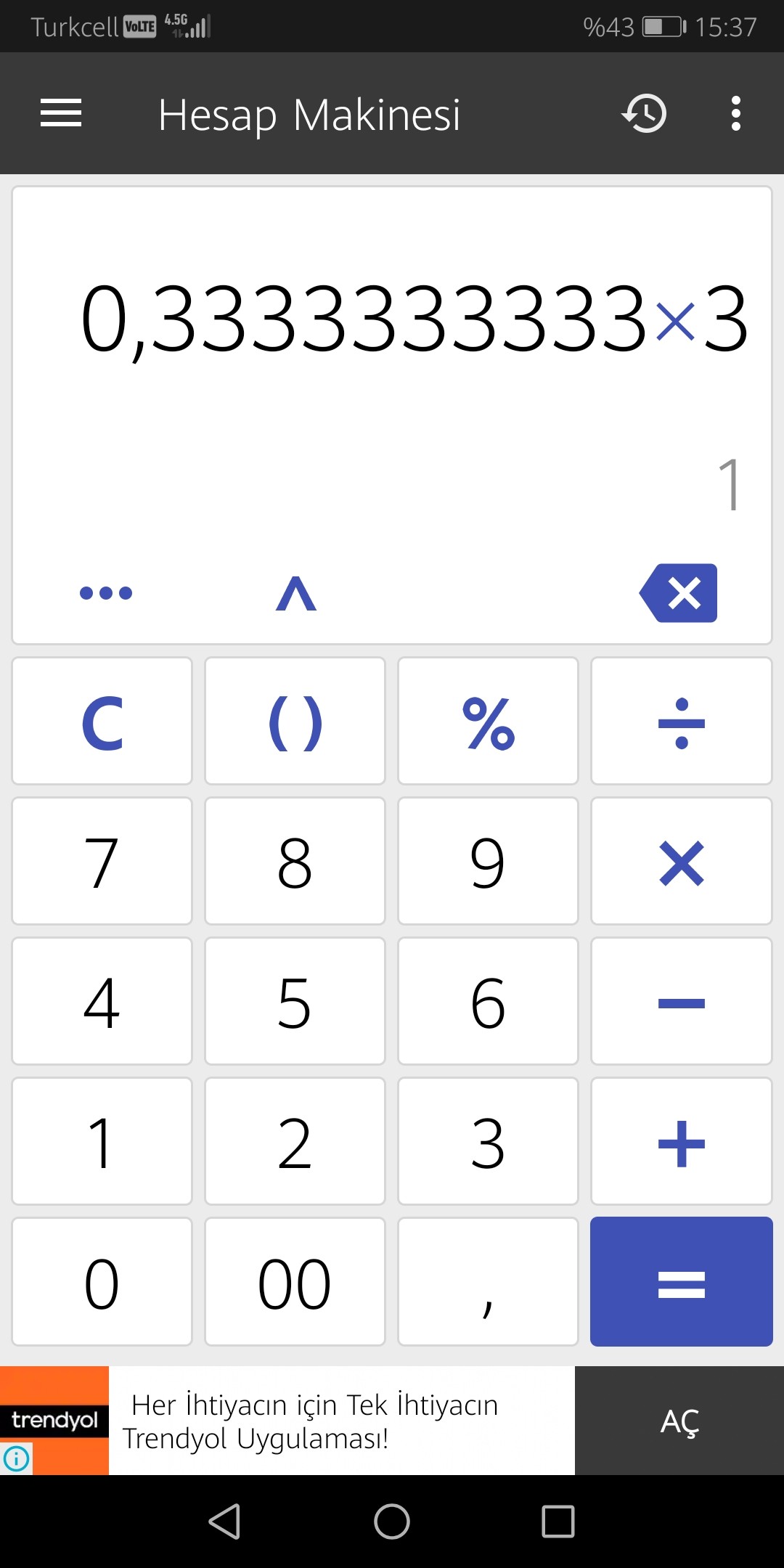Add with the plus key
The height and width of the screenshot is (1568, 784).
coord(682,1141)
